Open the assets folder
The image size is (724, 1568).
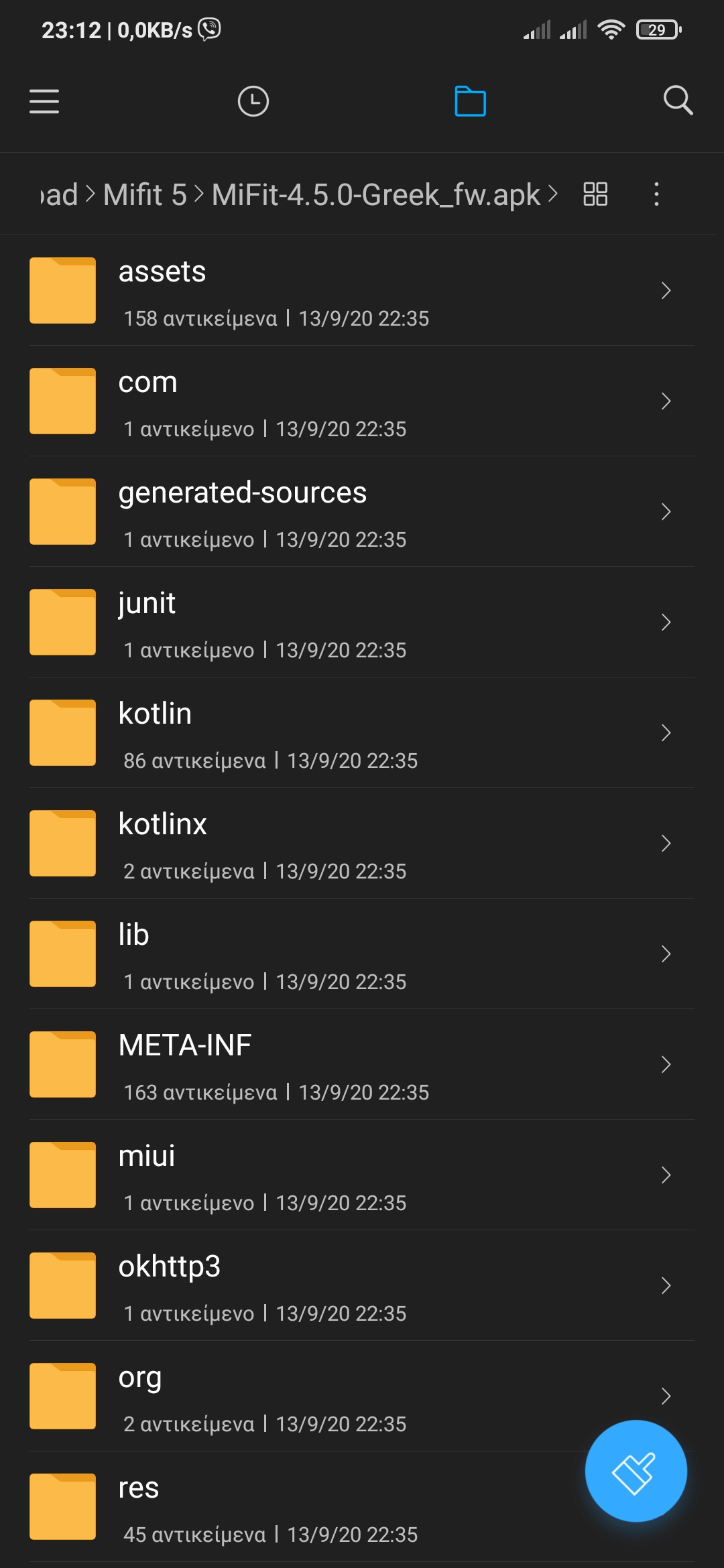click(335, 291)
